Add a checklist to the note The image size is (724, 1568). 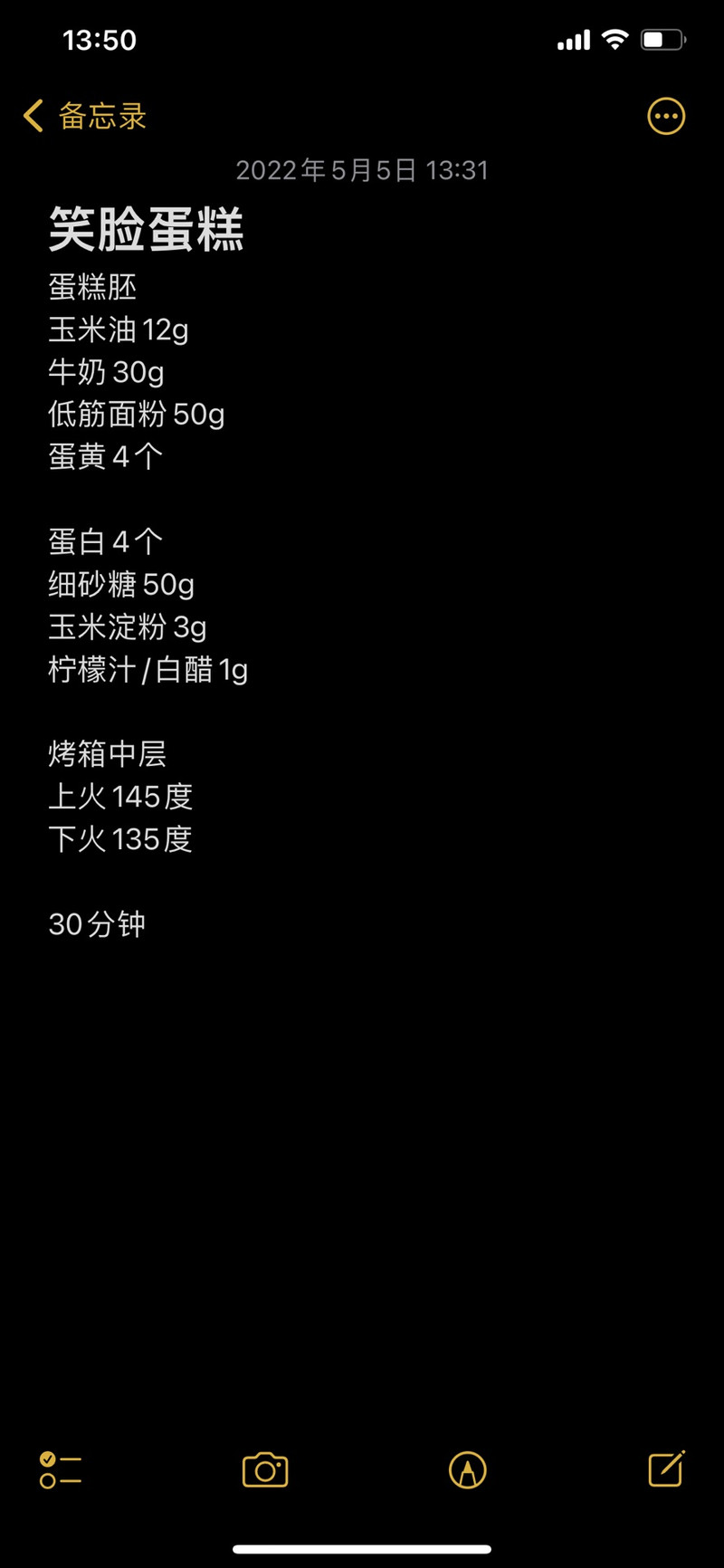(x=61, y=1469)
